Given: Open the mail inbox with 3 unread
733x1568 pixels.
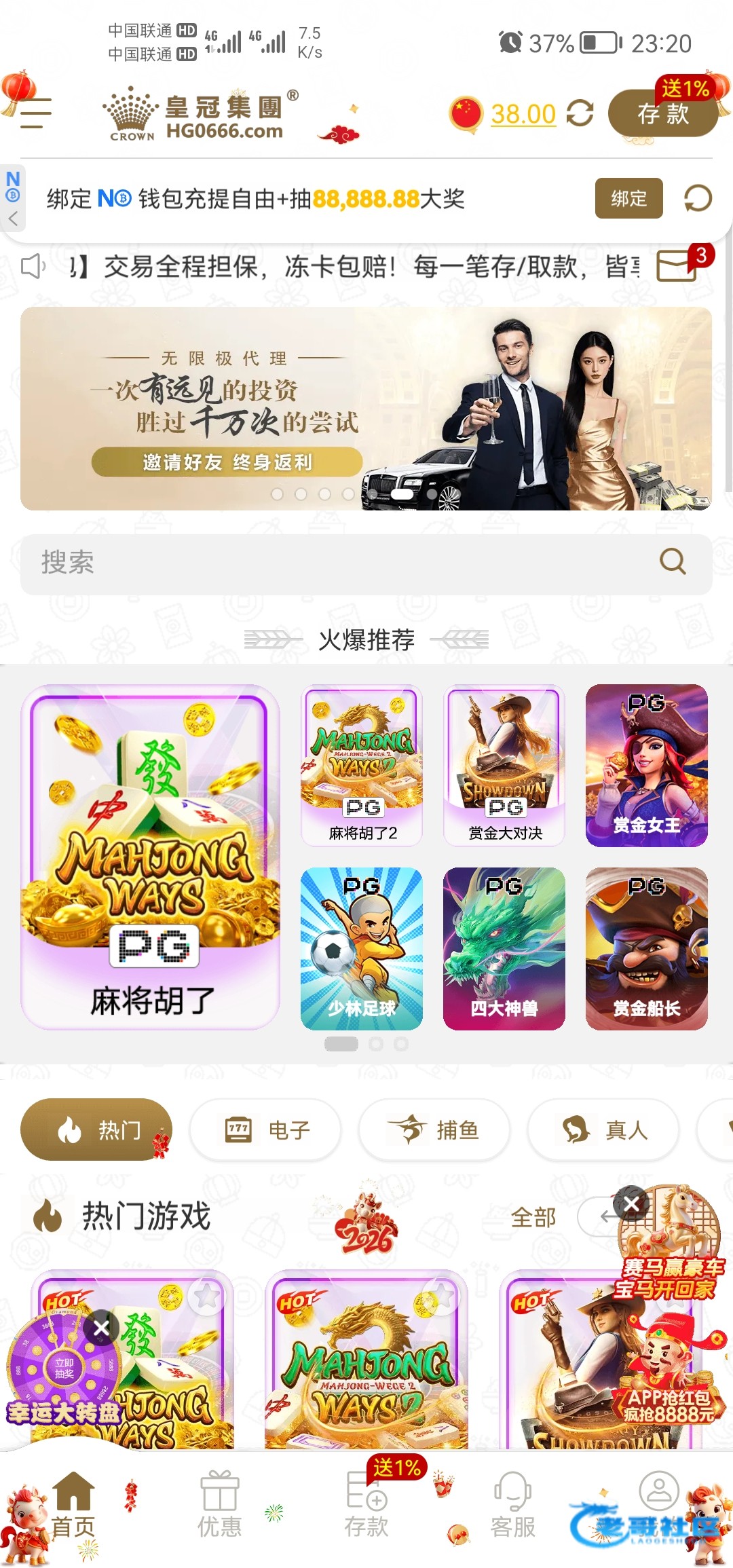Looking at the screenshot, I should tap(677, 265).
